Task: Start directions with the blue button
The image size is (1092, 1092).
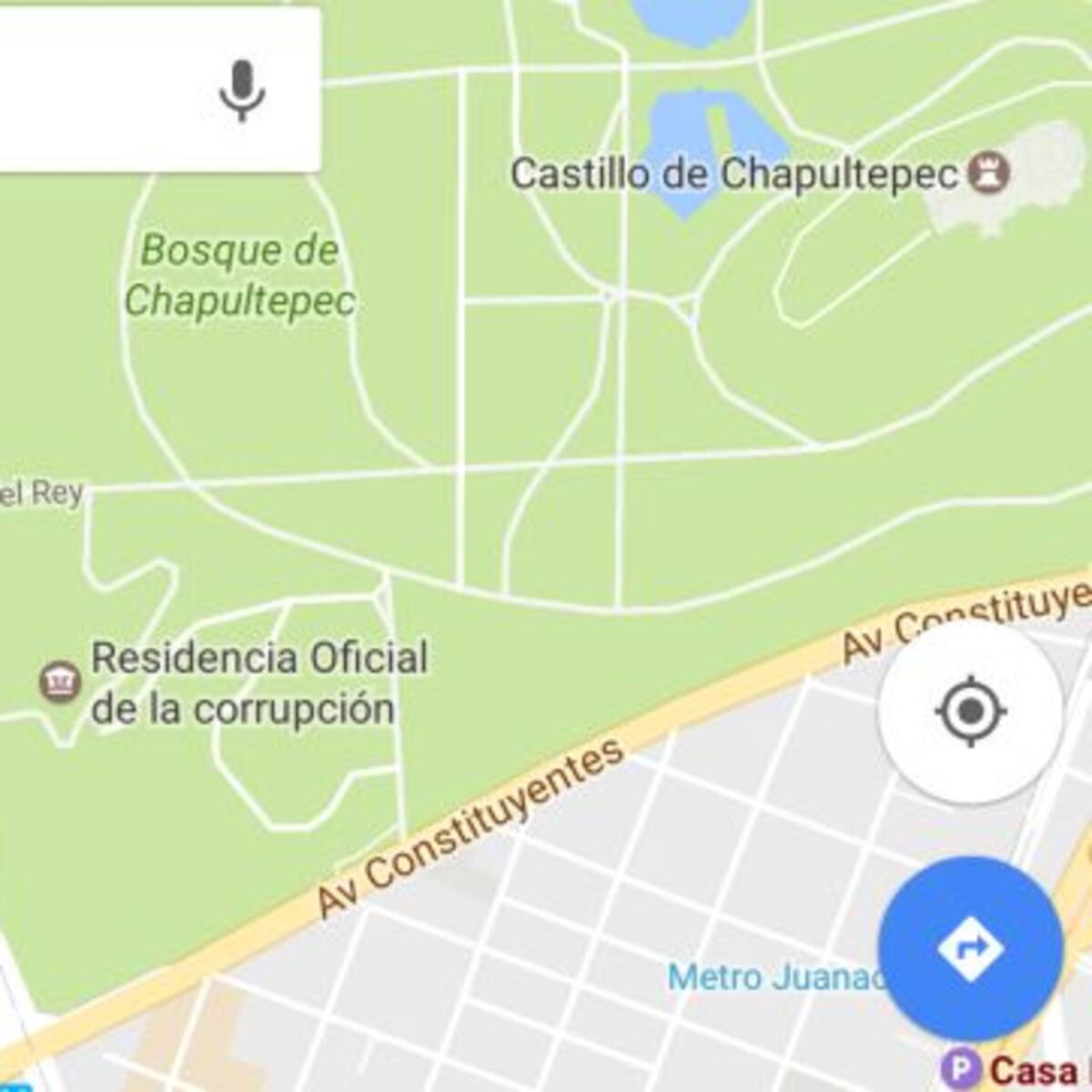Action: (x=970, y=948)
